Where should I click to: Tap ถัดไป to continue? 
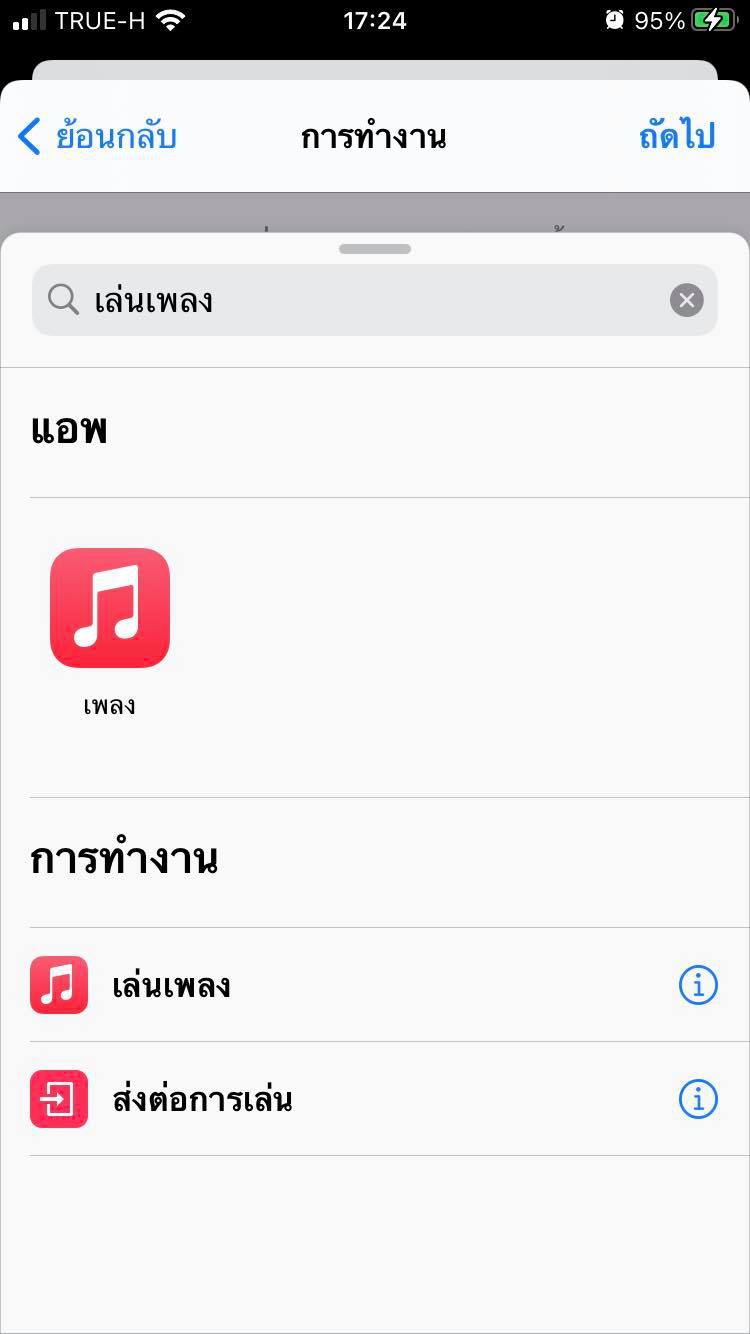pos(677,136)
